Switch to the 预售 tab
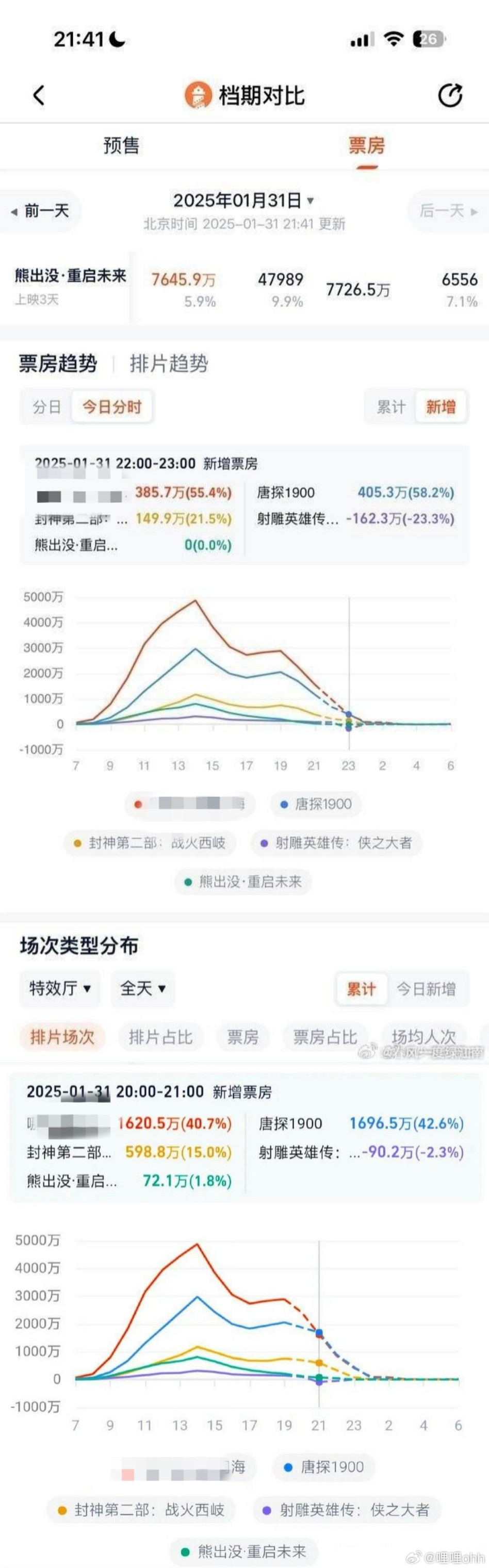 tap(121, 145)
